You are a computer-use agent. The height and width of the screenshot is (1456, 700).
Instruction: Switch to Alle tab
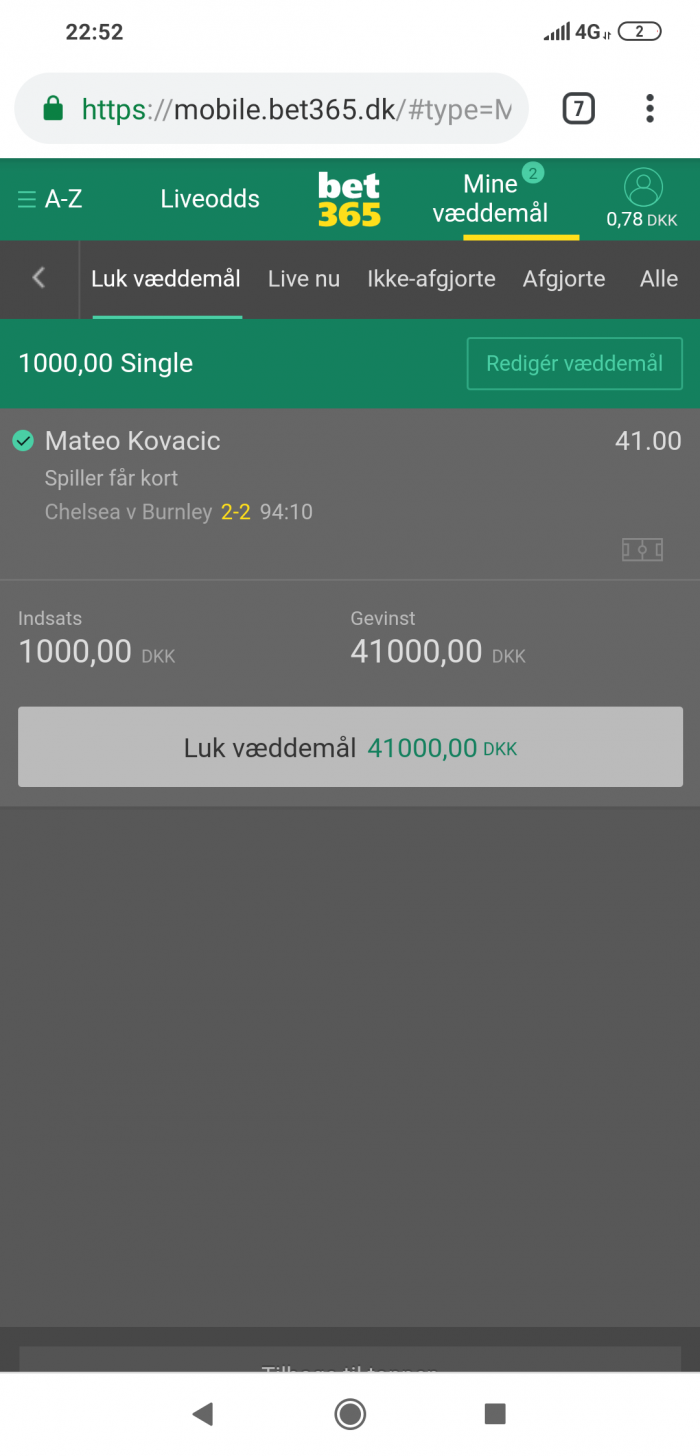coord(658,279)
